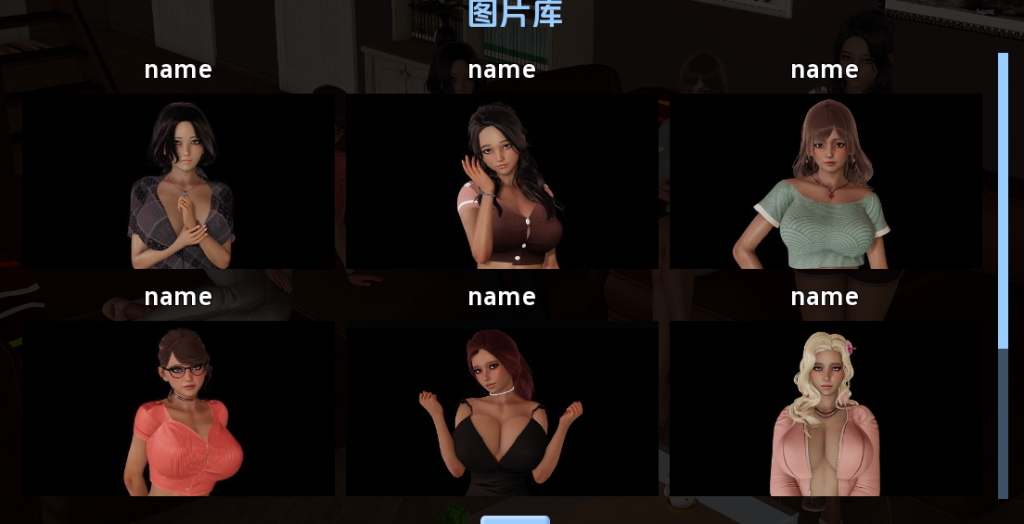
Task: Open the tile with the brown-top character
Action: [502, 182]
